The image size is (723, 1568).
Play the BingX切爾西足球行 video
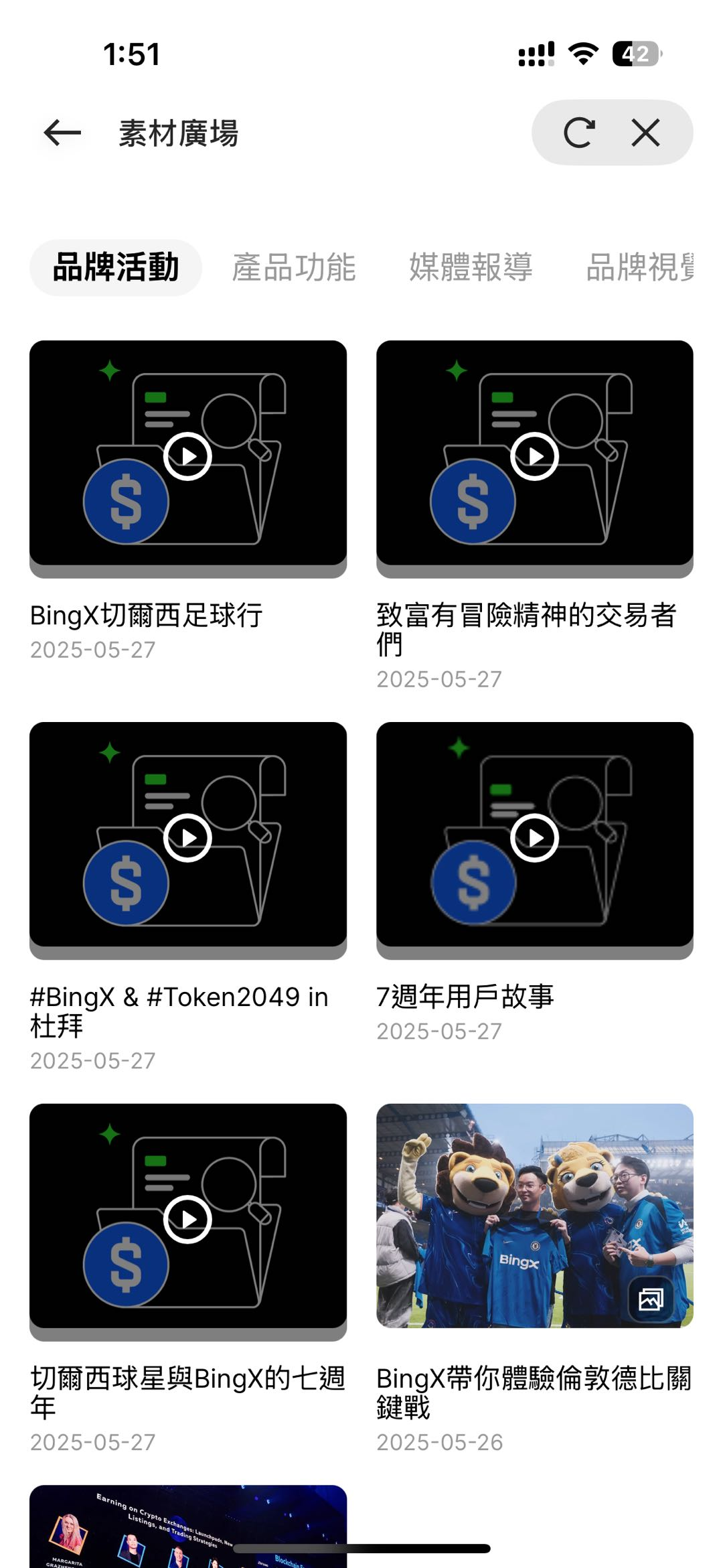pyautogui.click(x=188, y=454)
